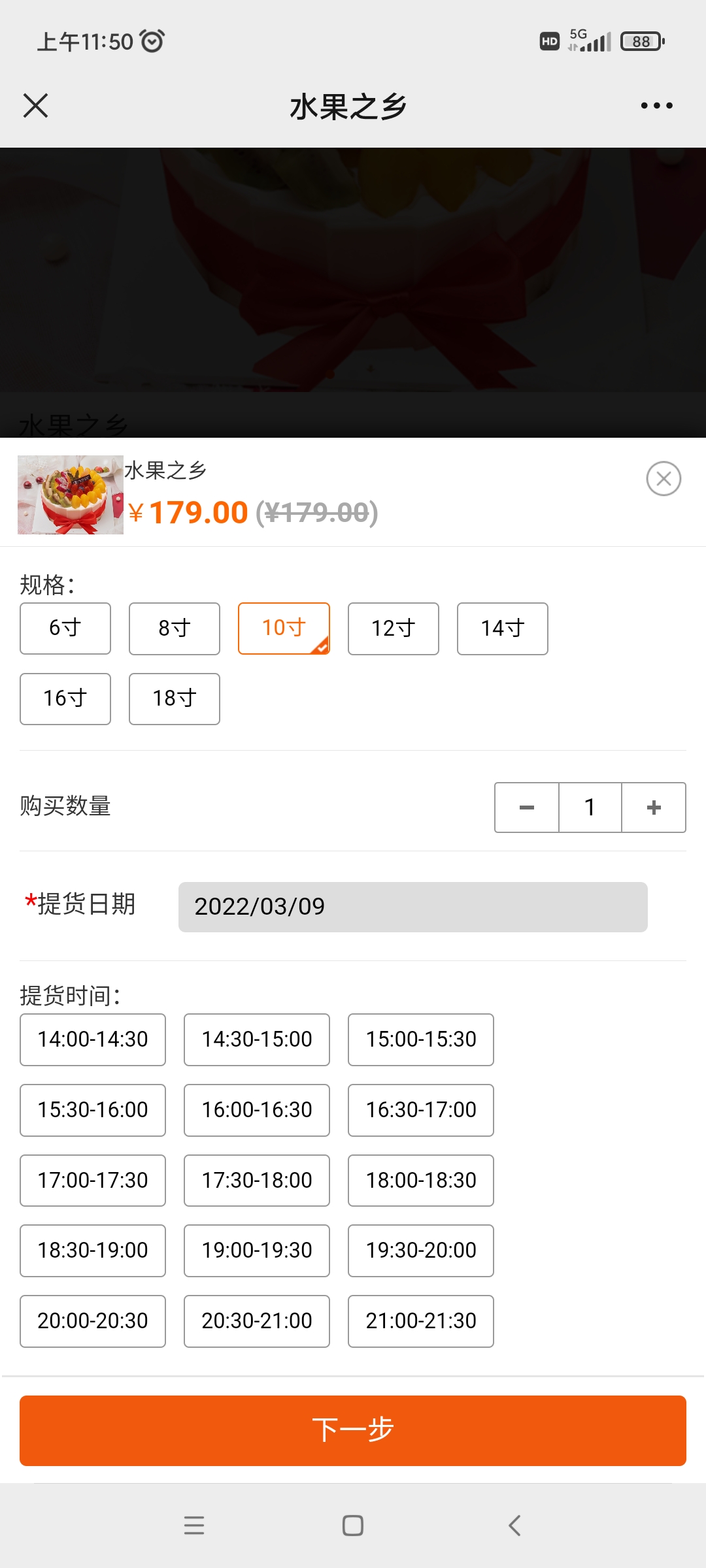Select the 21:00-21:30 time slot
The width and height of the screenshot is (706, 1568).
pos(421,1321)
